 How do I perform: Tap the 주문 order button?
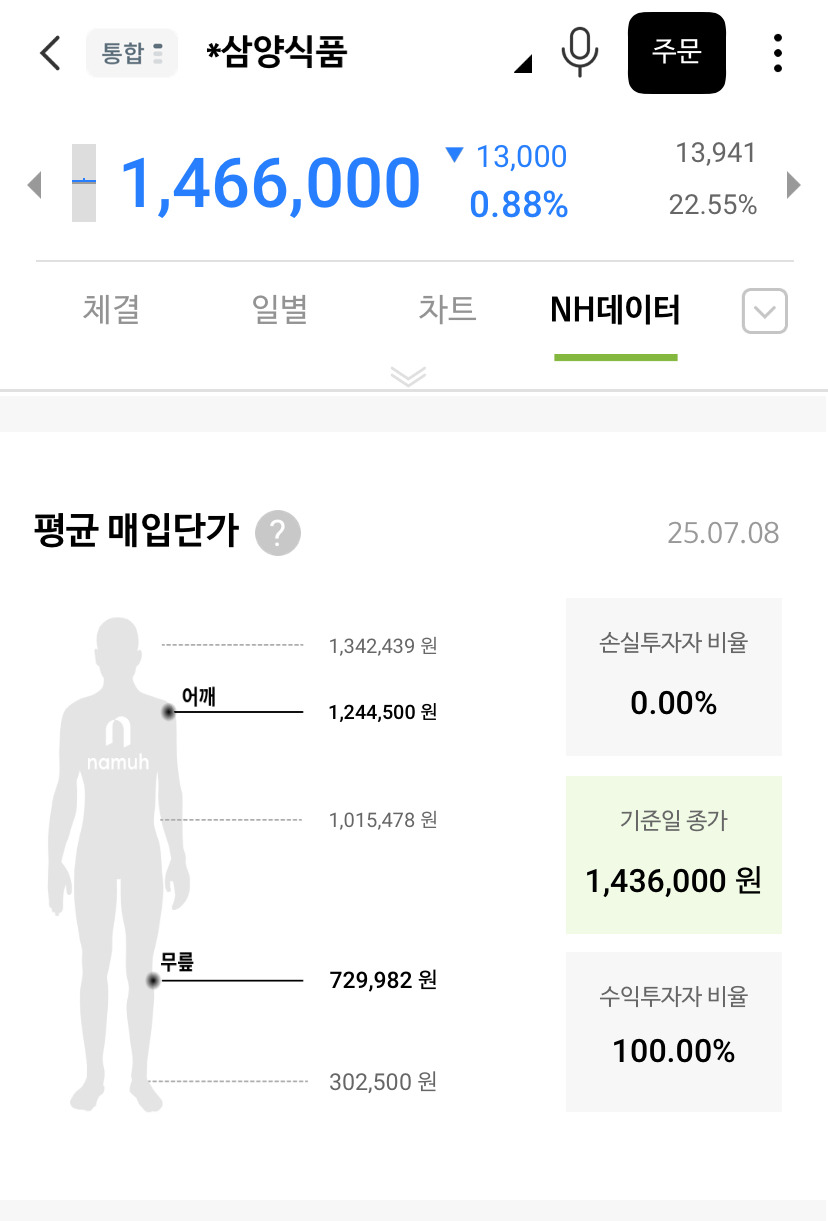677,54
